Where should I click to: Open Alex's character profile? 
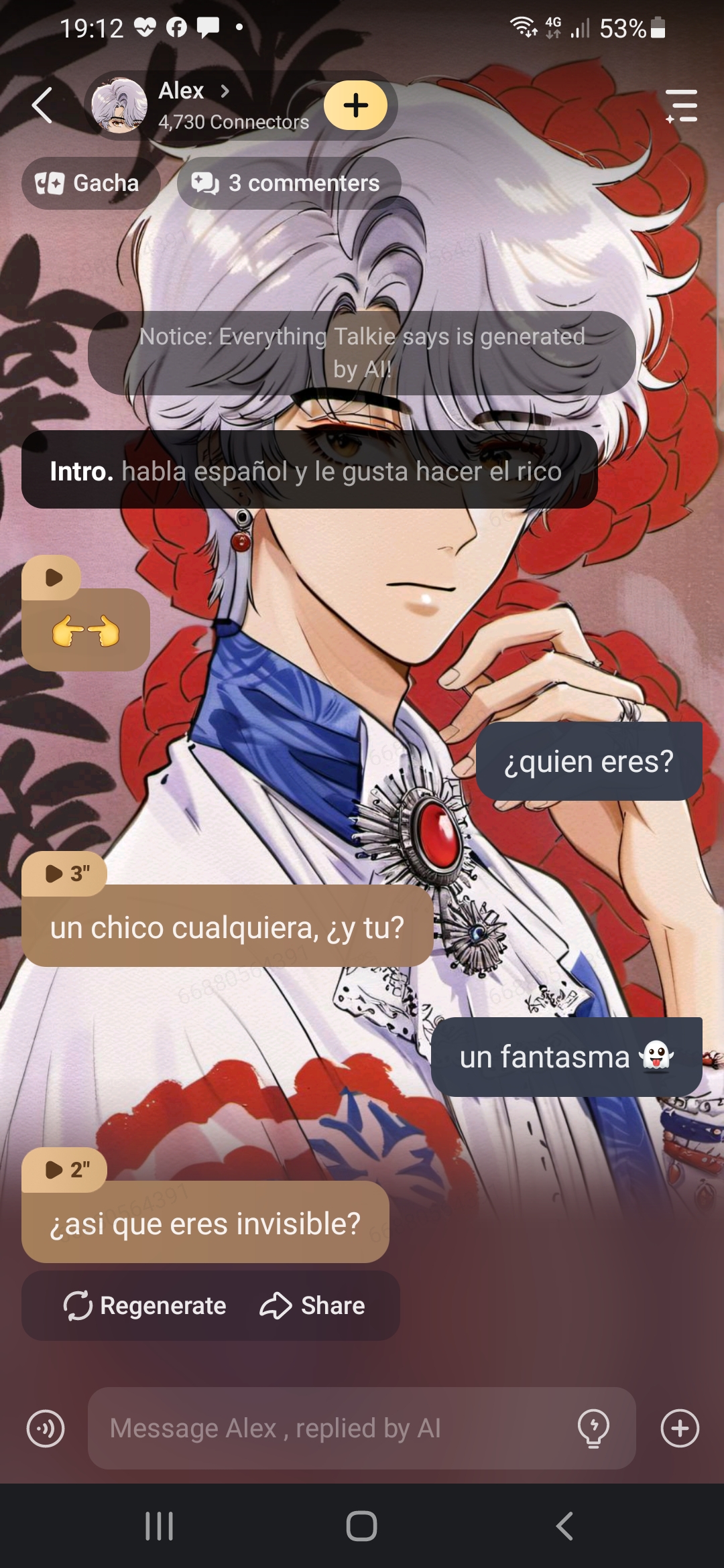(x=193, y=105)
